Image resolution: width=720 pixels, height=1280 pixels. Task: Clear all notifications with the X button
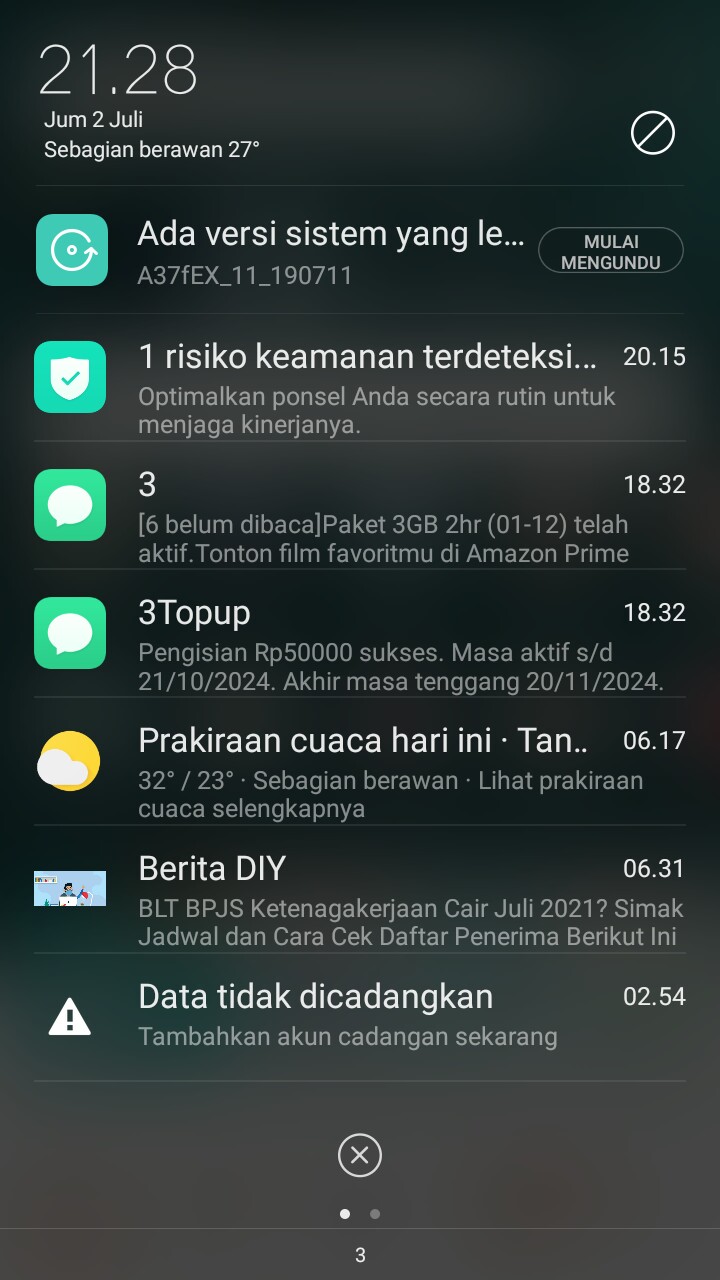(x=360, y=1156)
